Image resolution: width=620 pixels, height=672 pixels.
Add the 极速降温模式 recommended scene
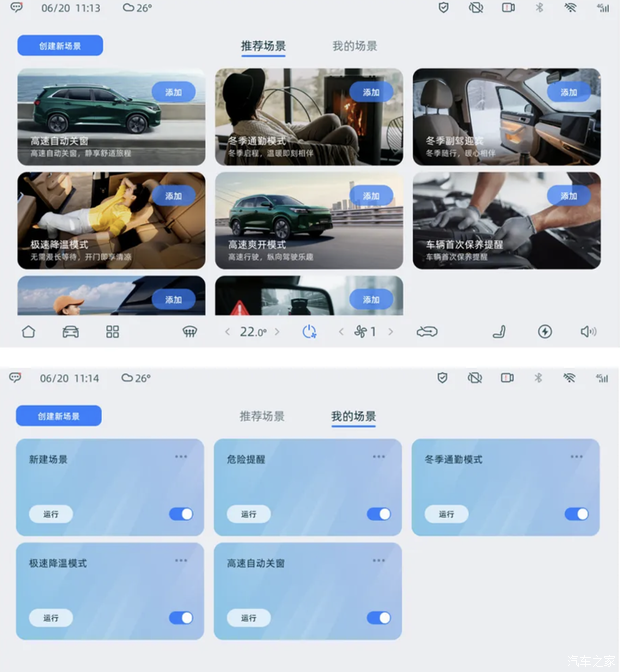click(x=173, y=196)
